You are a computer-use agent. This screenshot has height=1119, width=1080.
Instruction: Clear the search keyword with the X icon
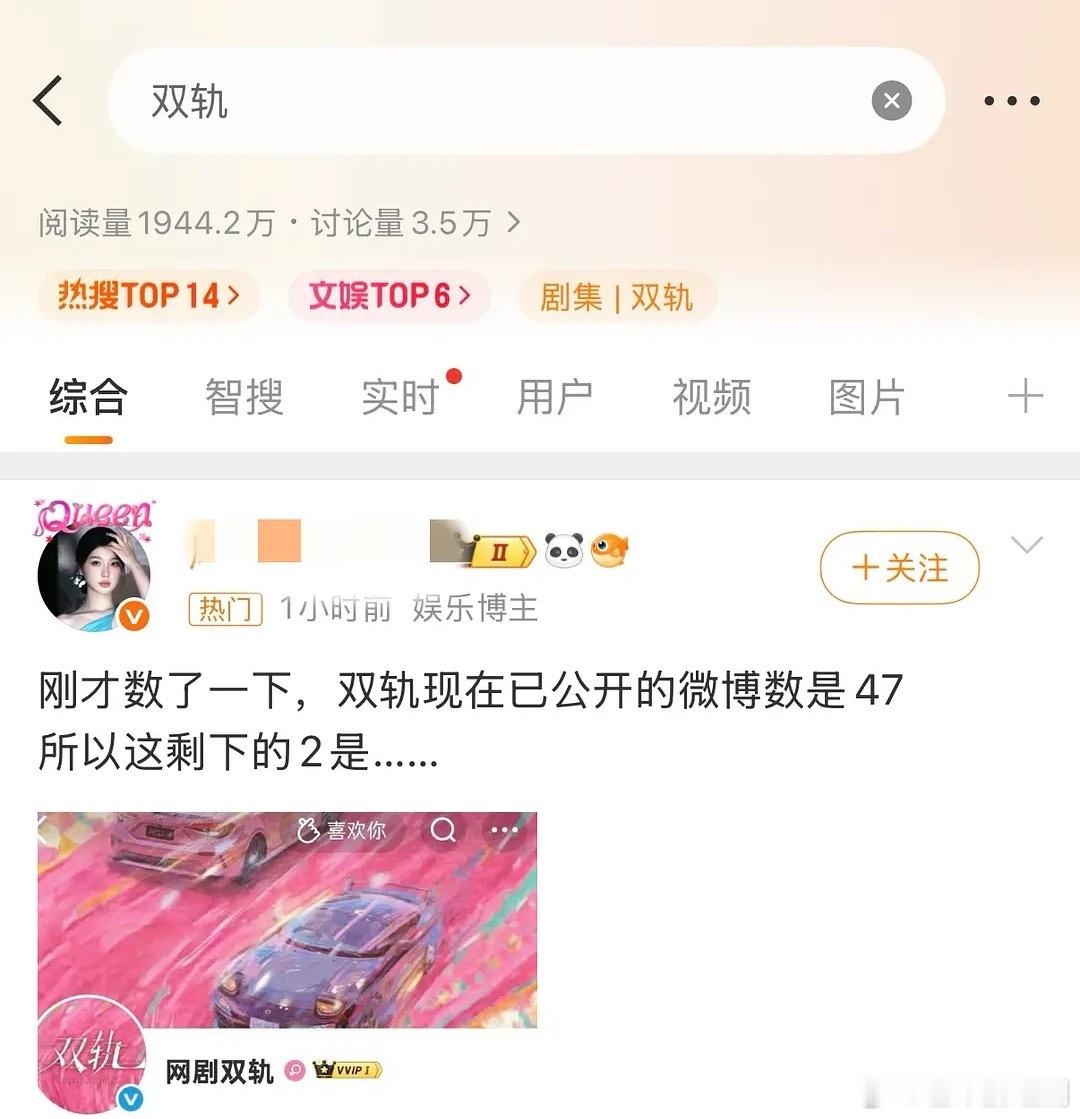click(x=891, y=100)
